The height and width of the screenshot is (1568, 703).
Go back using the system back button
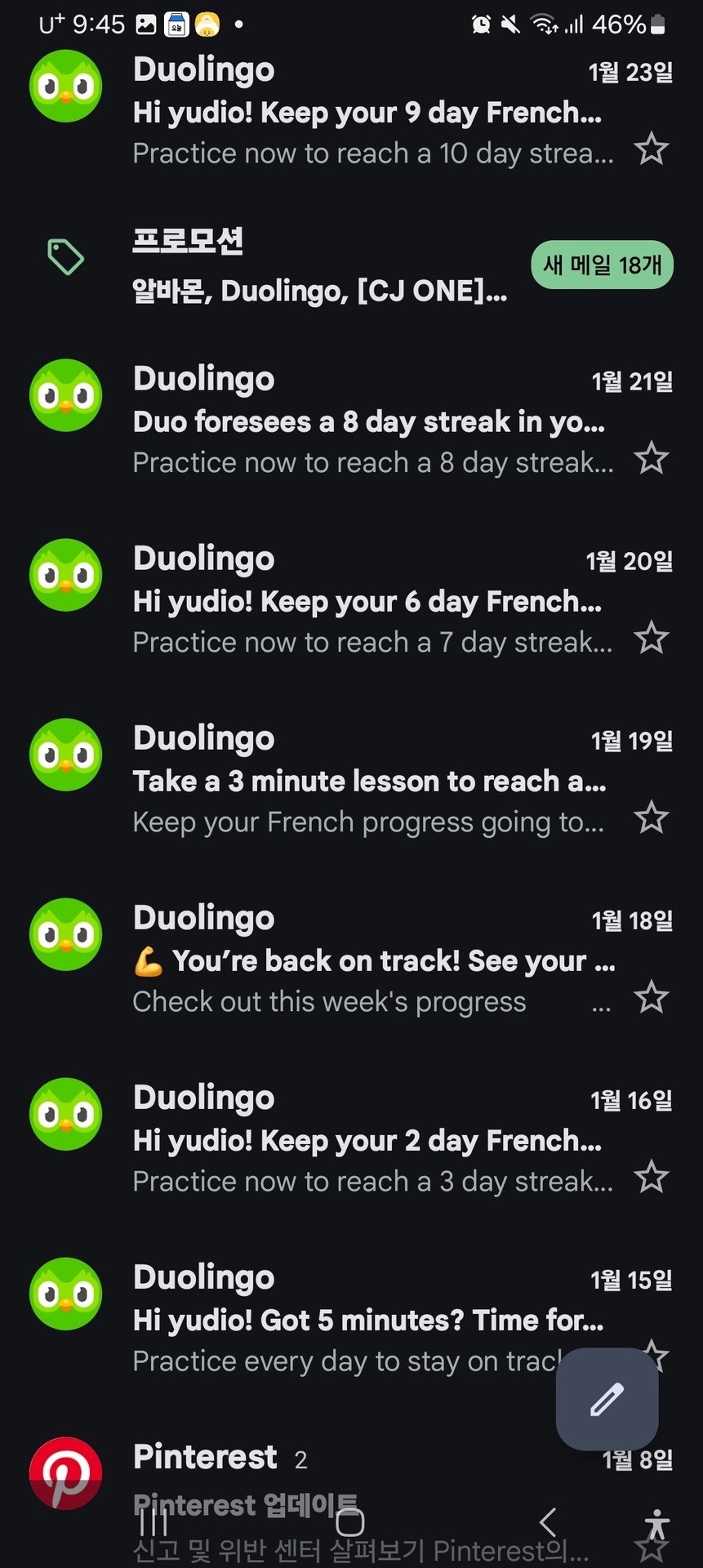pos(548,1522)
